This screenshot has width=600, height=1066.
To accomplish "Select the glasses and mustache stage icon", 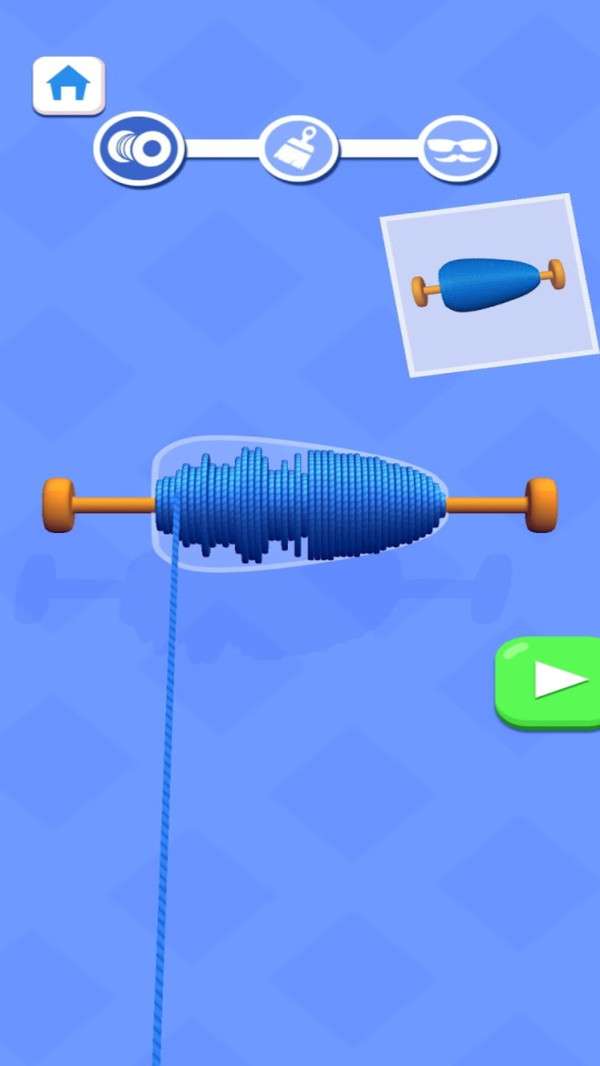I will (456, 149).
